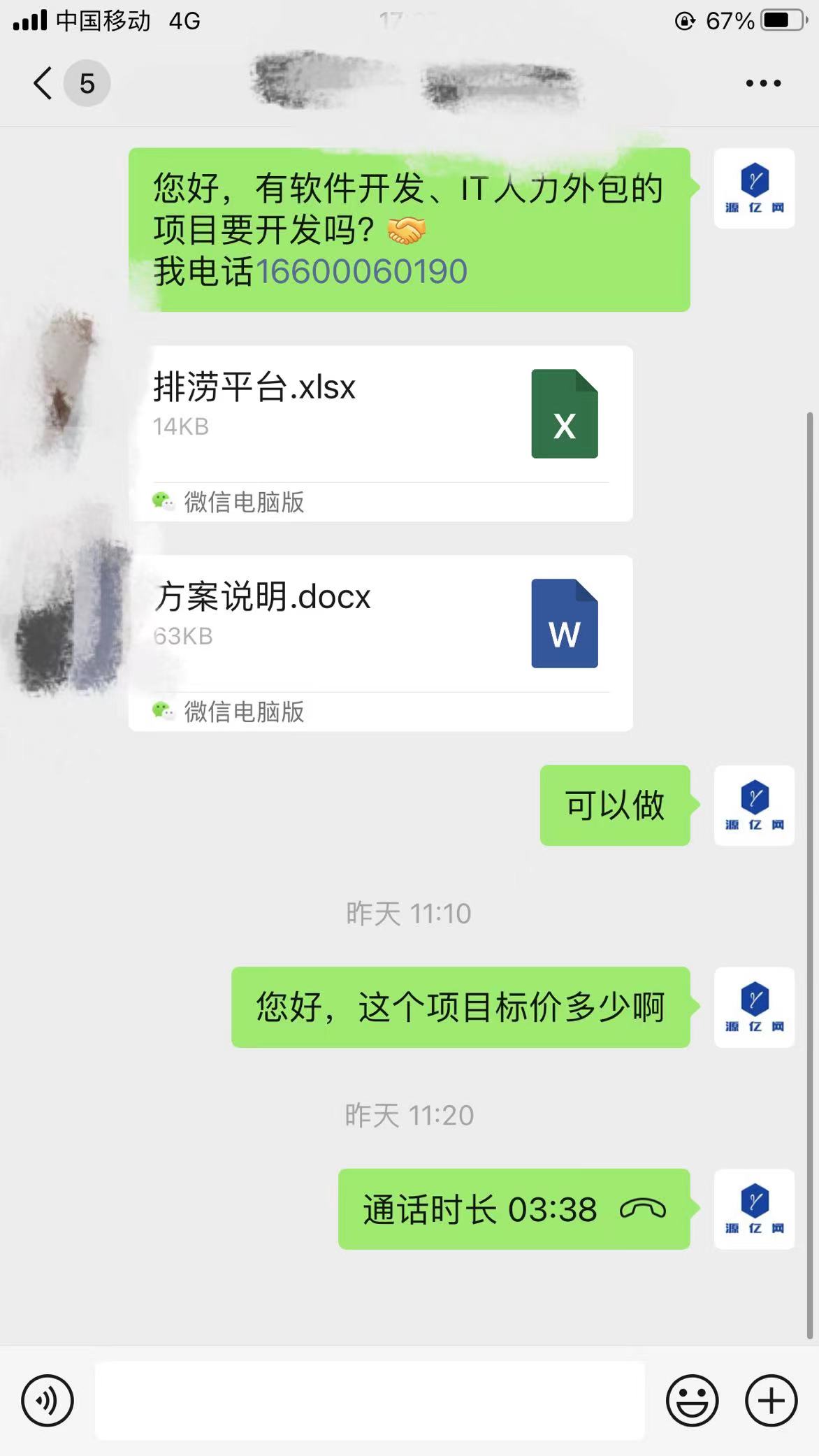Screen dimensions: 819x1456
Task: Go back to the chat list
Action: 43,83
